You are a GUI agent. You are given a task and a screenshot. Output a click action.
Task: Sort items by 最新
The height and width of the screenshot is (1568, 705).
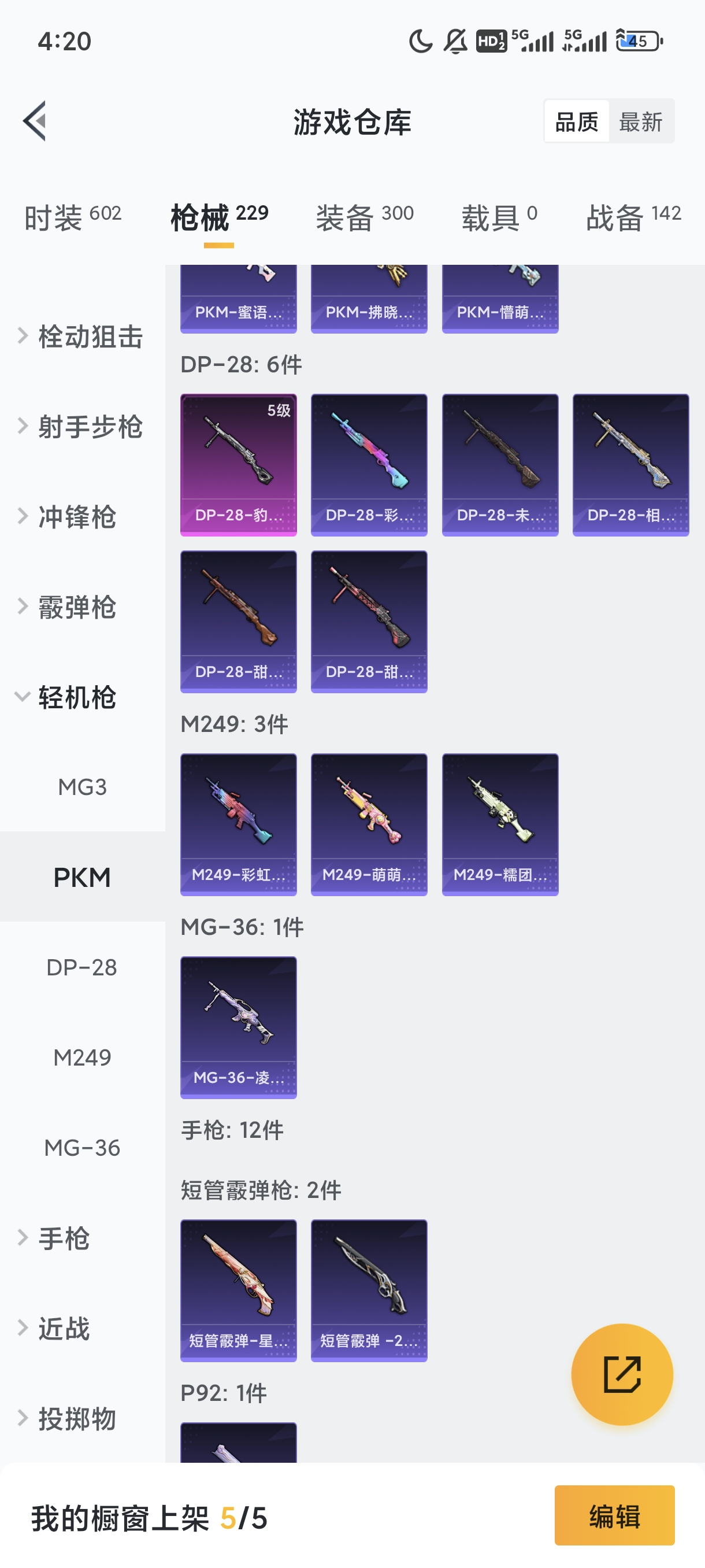coord(640,122)
